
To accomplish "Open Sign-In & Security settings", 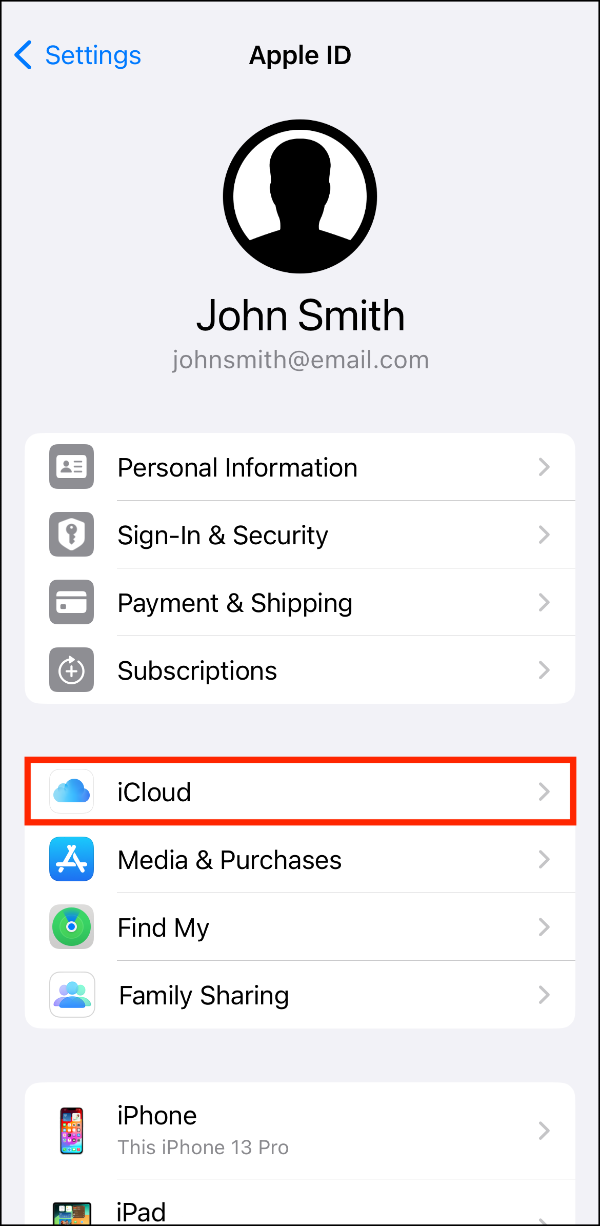I will coord(300,535).
